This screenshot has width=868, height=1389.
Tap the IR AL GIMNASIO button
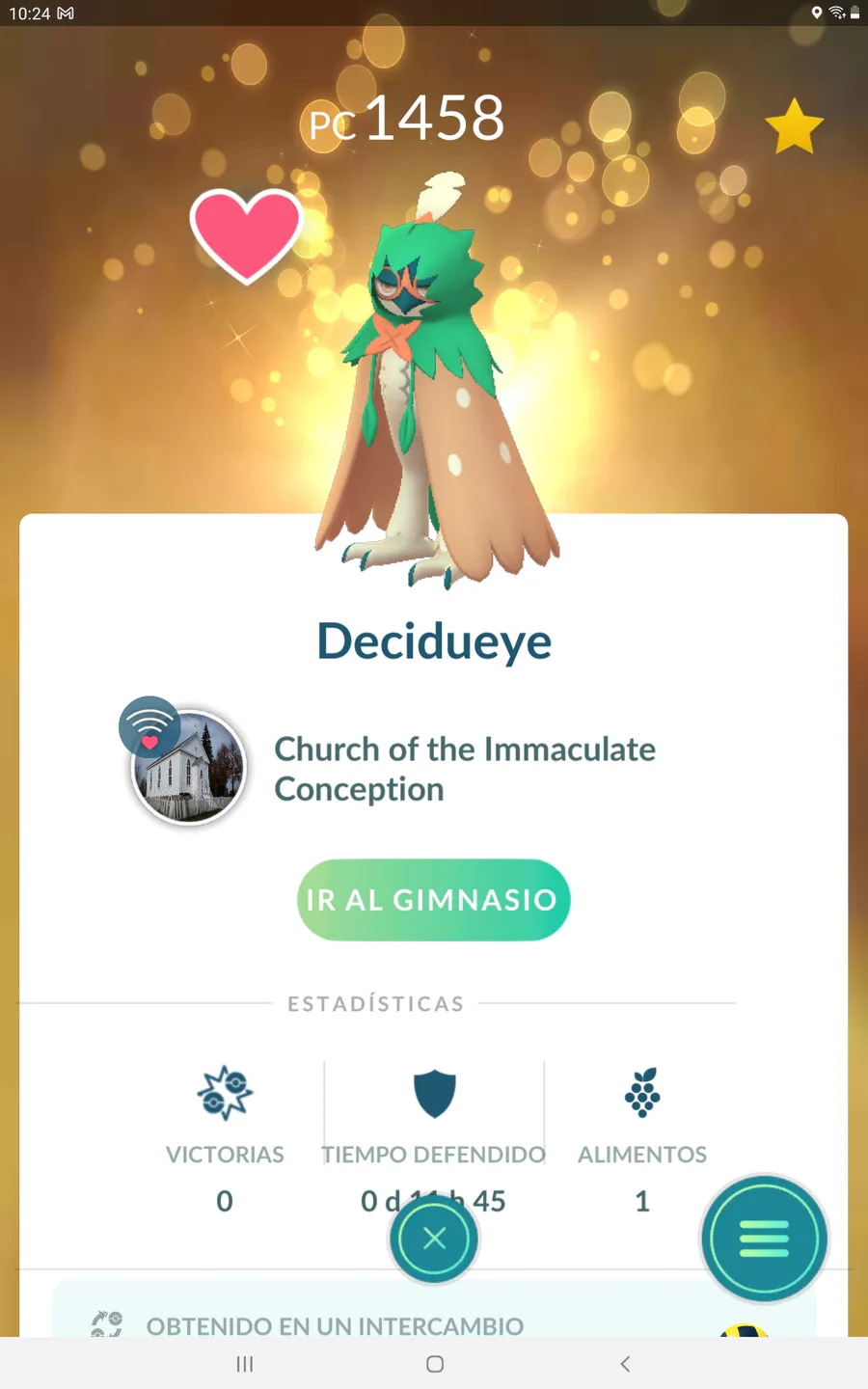433,900
